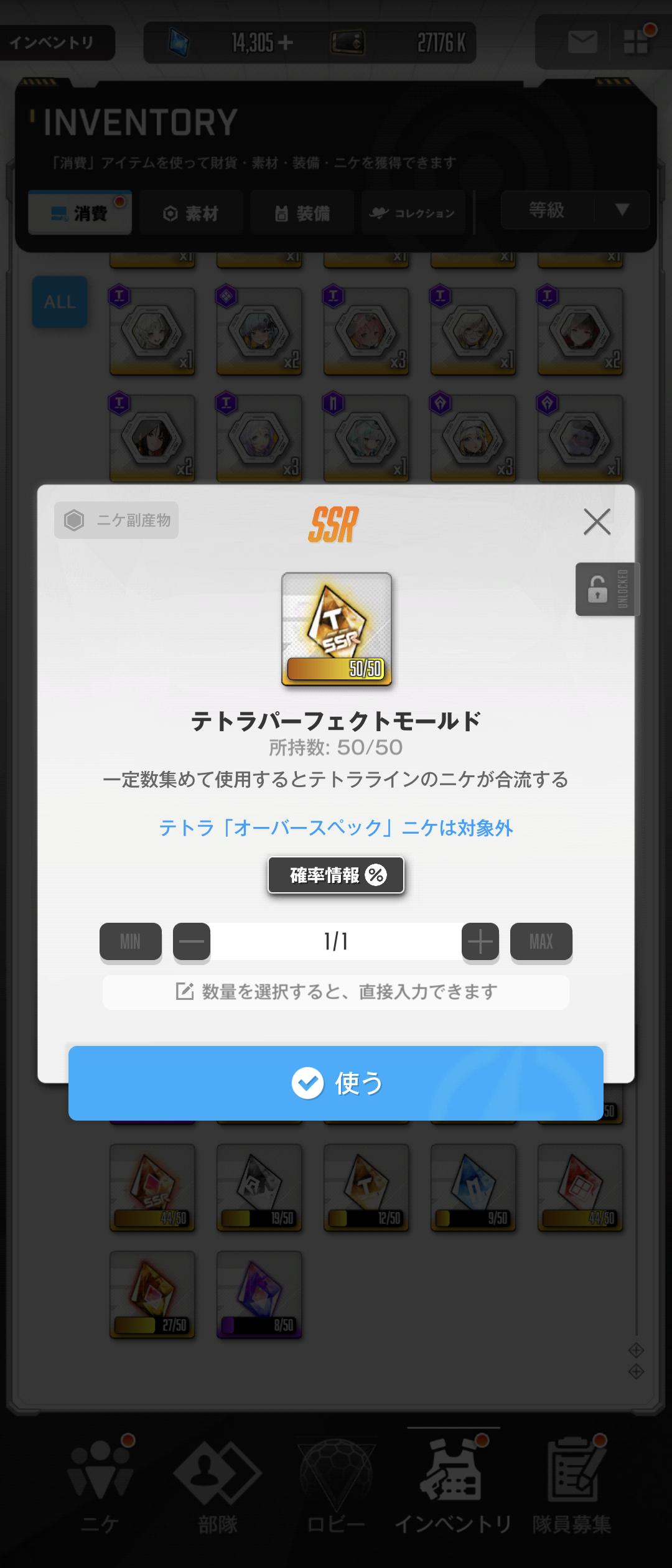Decrease quantity with the minus button
The width and height of the screenshot is (672, 1568).
(x=192, y=941)
